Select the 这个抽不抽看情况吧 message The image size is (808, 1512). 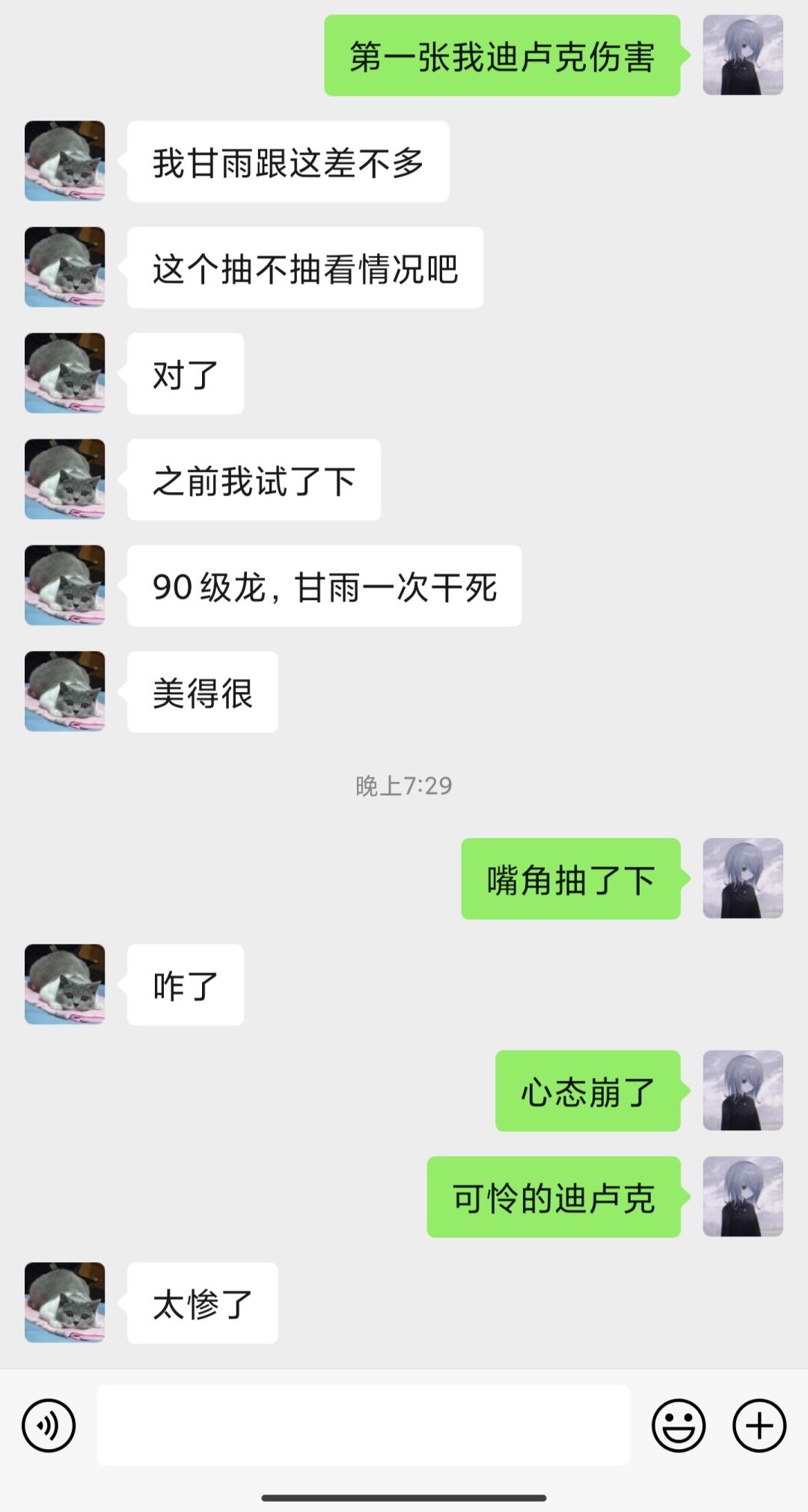(305, 267)
